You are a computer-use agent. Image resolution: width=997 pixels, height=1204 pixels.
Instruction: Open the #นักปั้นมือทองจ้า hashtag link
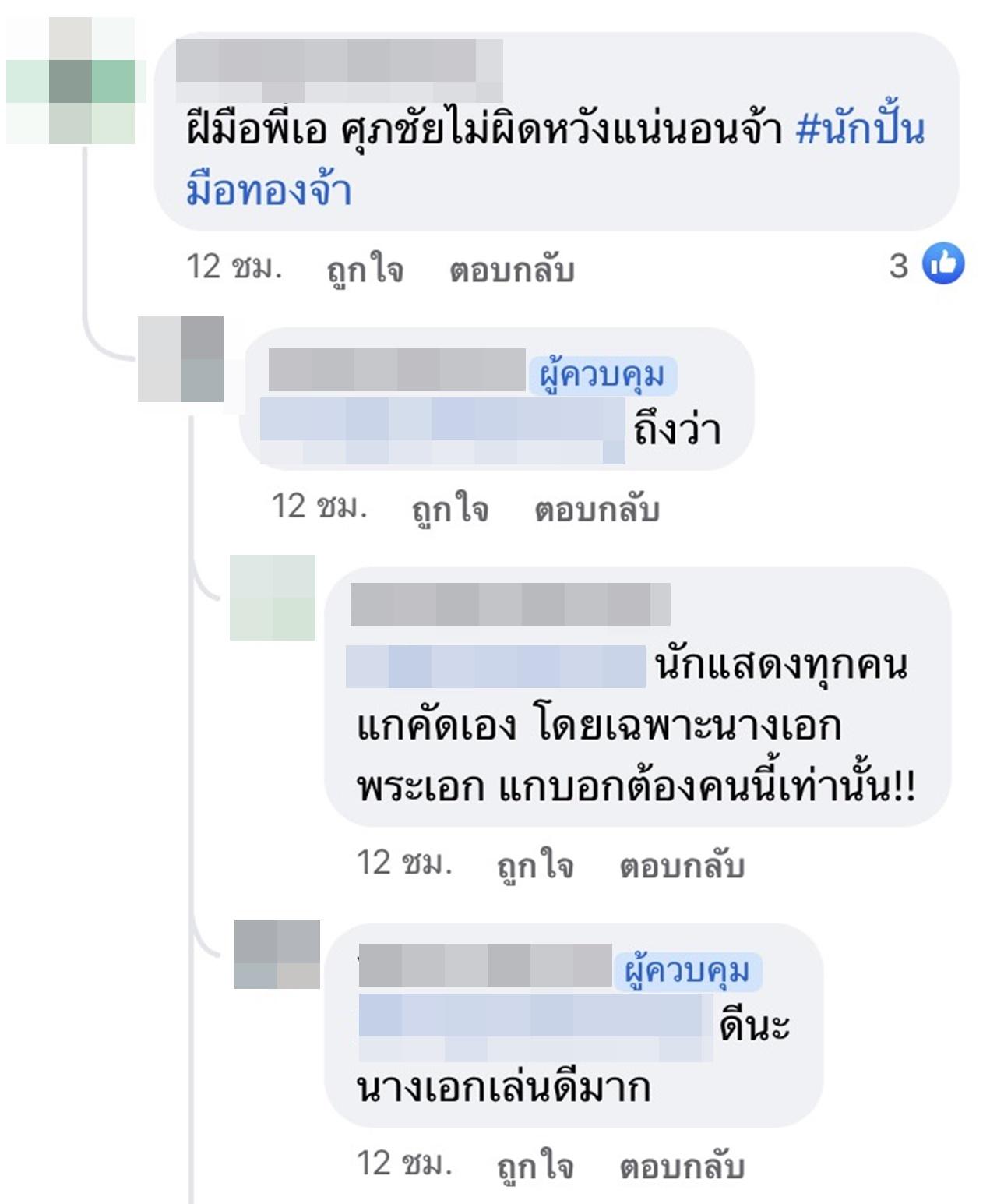coord(860,129)
